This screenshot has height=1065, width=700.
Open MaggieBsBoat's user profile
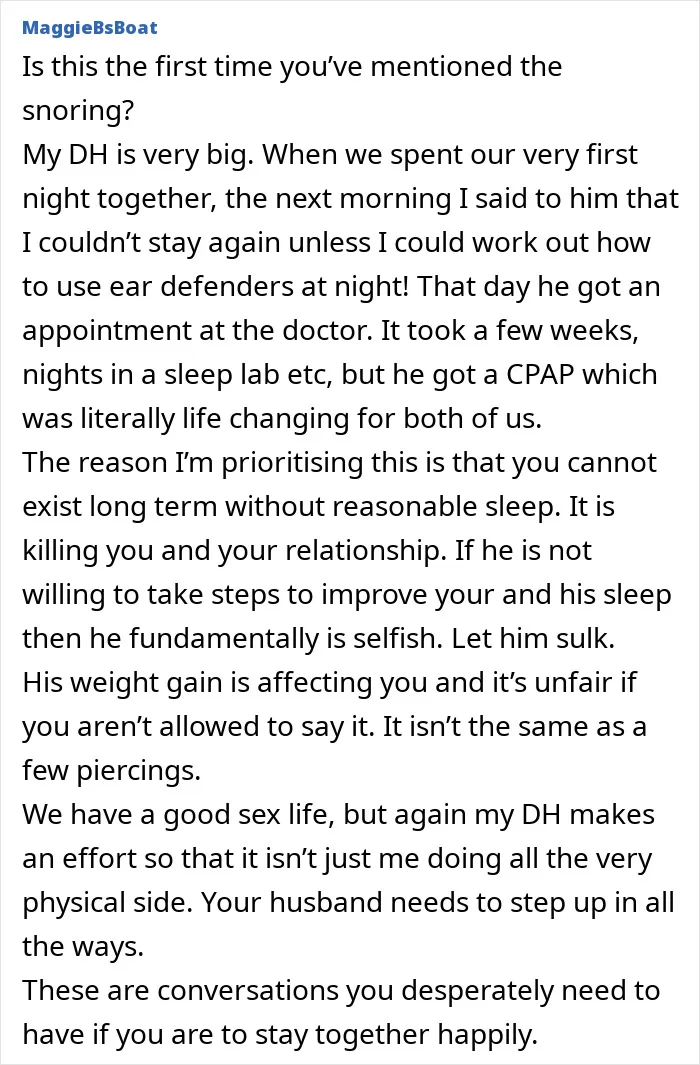90,28
